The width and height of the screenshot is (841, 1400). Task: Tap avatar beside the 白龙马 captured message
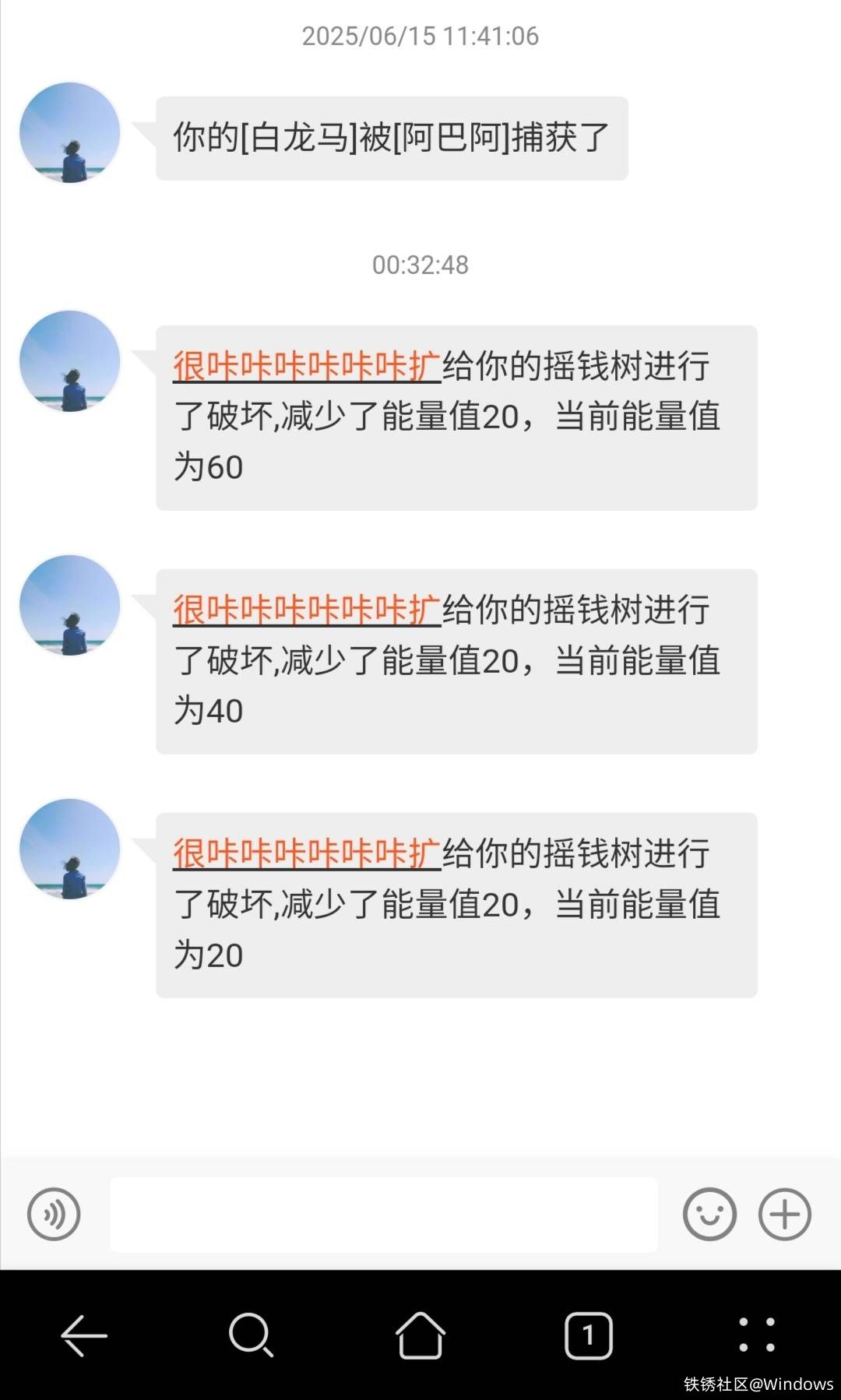[70, 133]
